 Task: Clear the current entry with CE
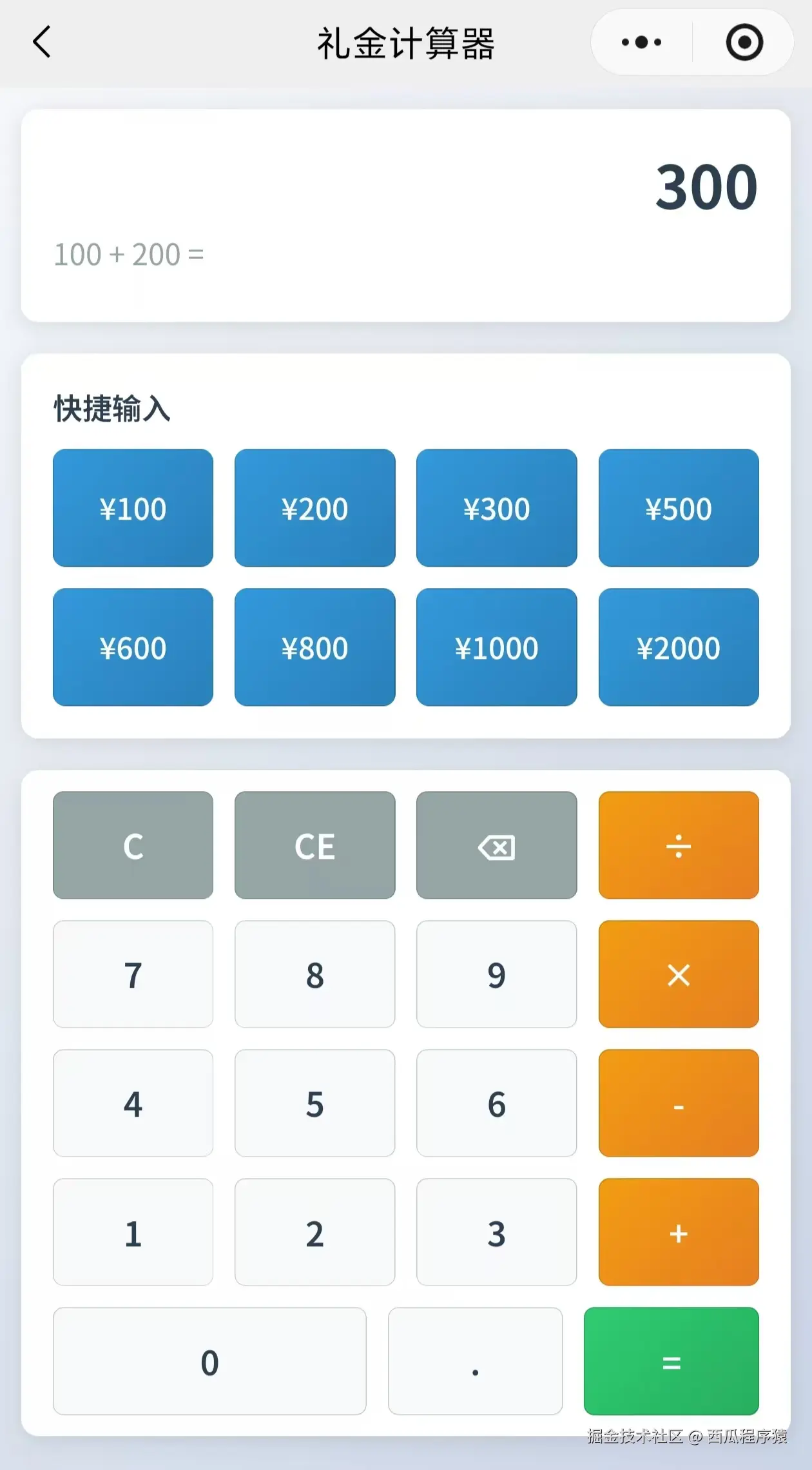tap(314, 845)
